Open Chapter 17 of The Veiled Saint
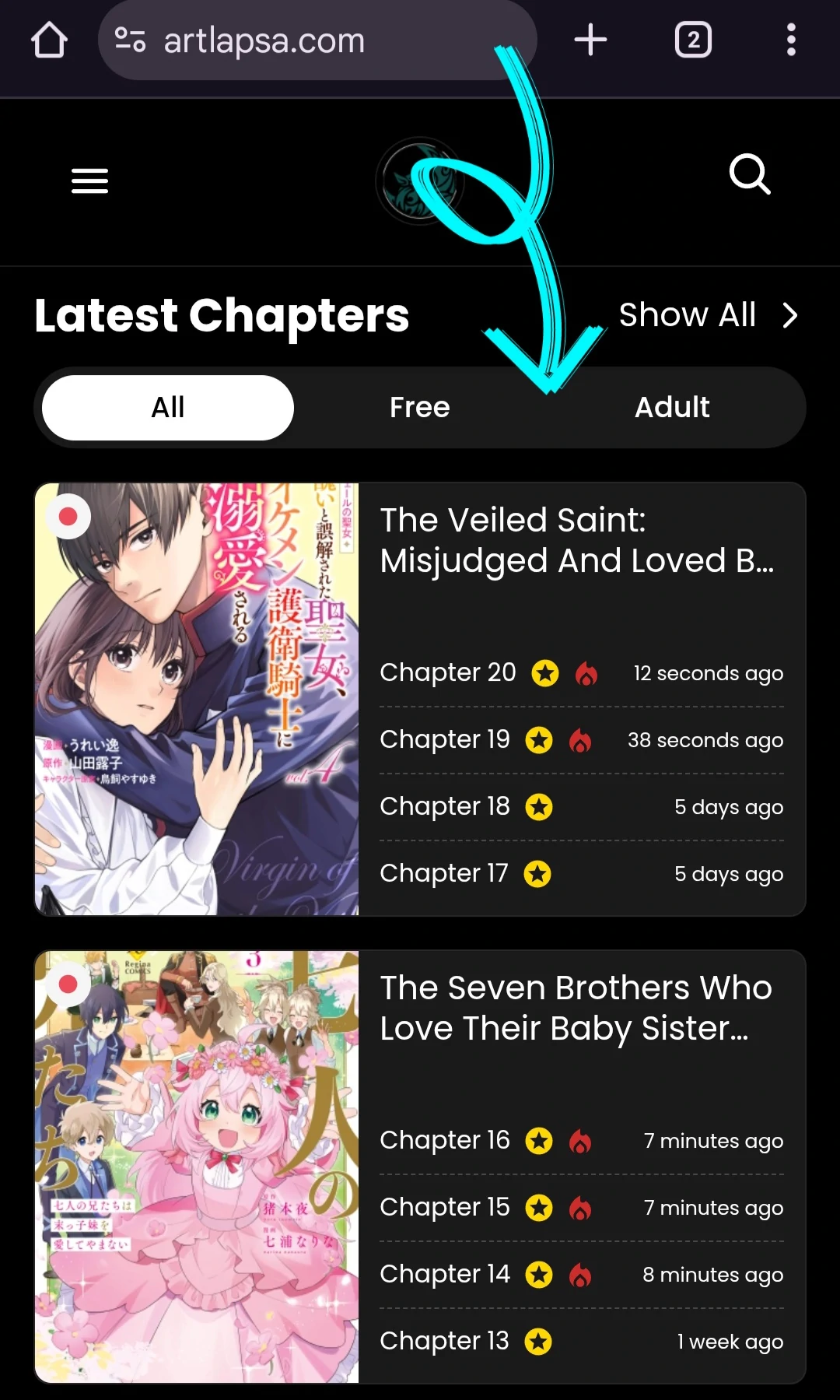 [444, 873]
